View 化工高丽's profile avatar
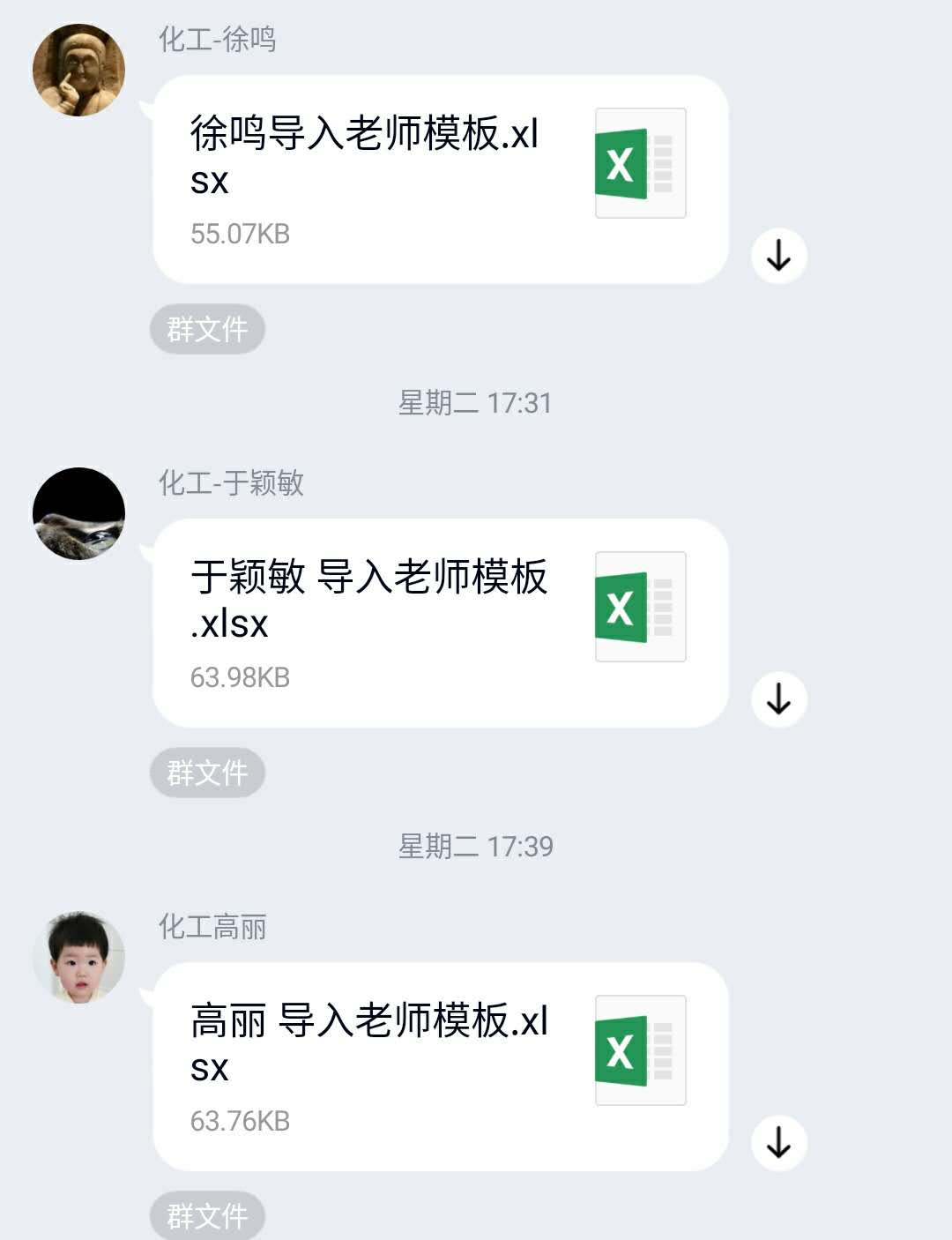Screen dimensions: 952x1240 [x=78, y=957]
